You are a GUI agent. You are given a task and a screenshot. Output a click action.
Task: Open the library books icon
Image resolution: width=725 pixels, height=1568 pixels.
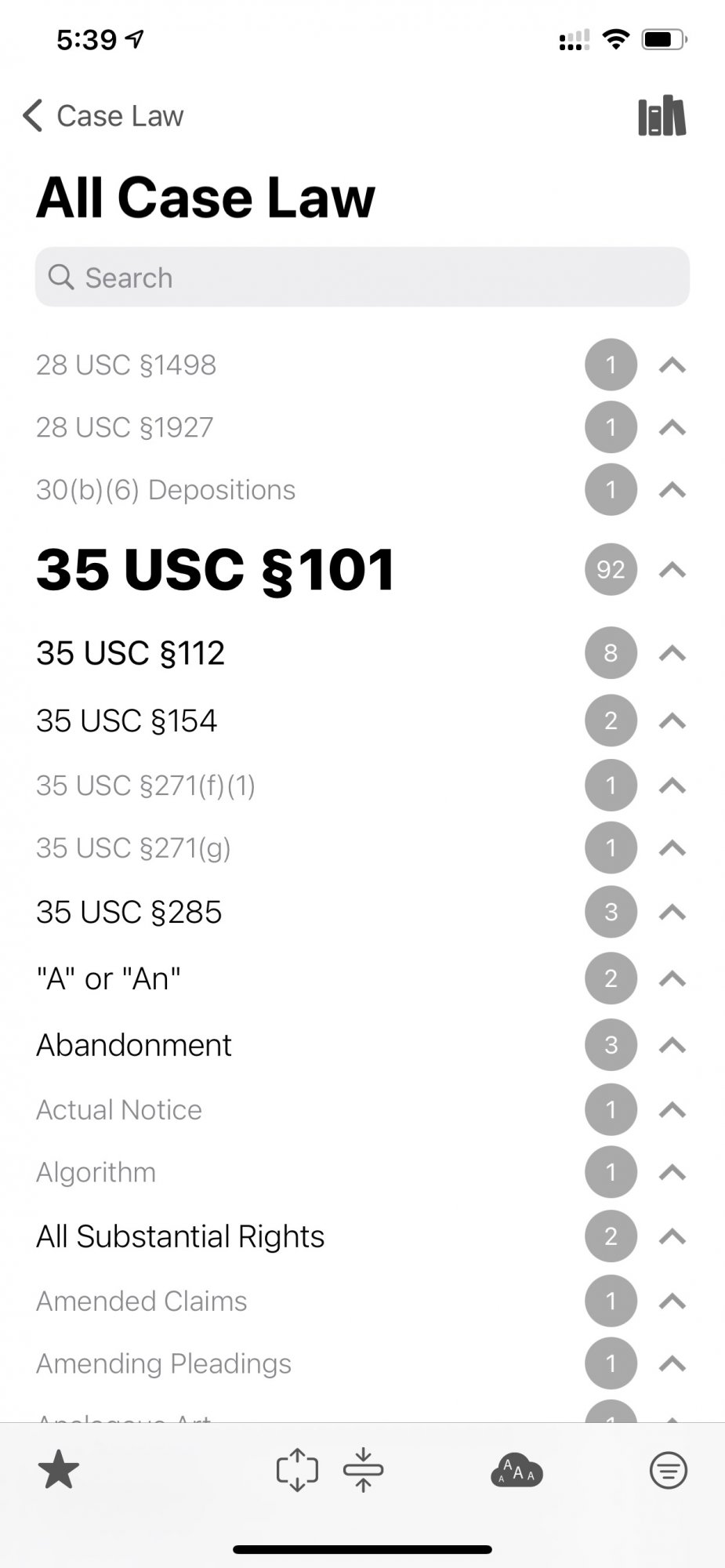tap(662, 116)
